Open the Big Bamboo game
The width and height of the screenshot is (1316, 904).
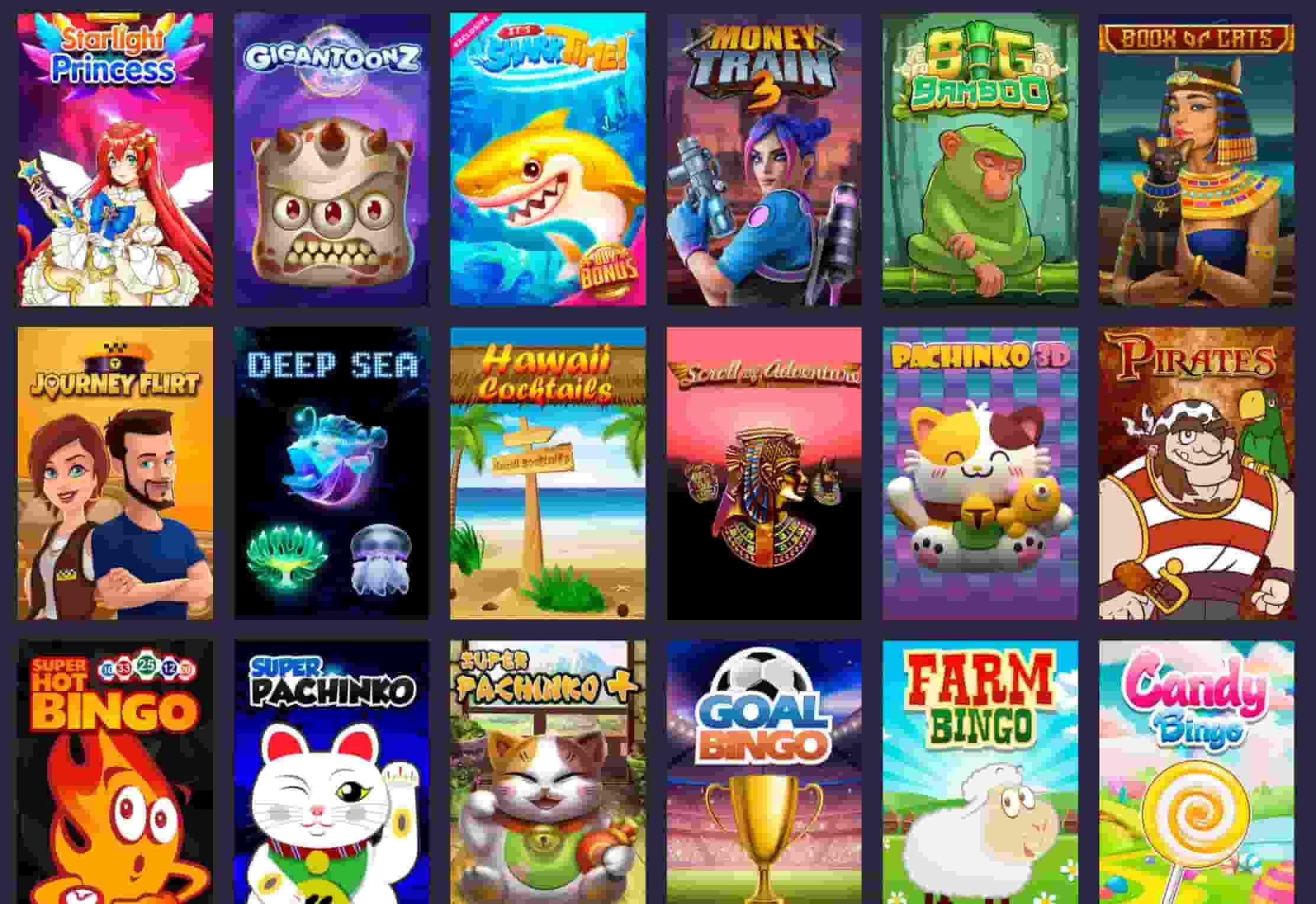pos(980,160)
